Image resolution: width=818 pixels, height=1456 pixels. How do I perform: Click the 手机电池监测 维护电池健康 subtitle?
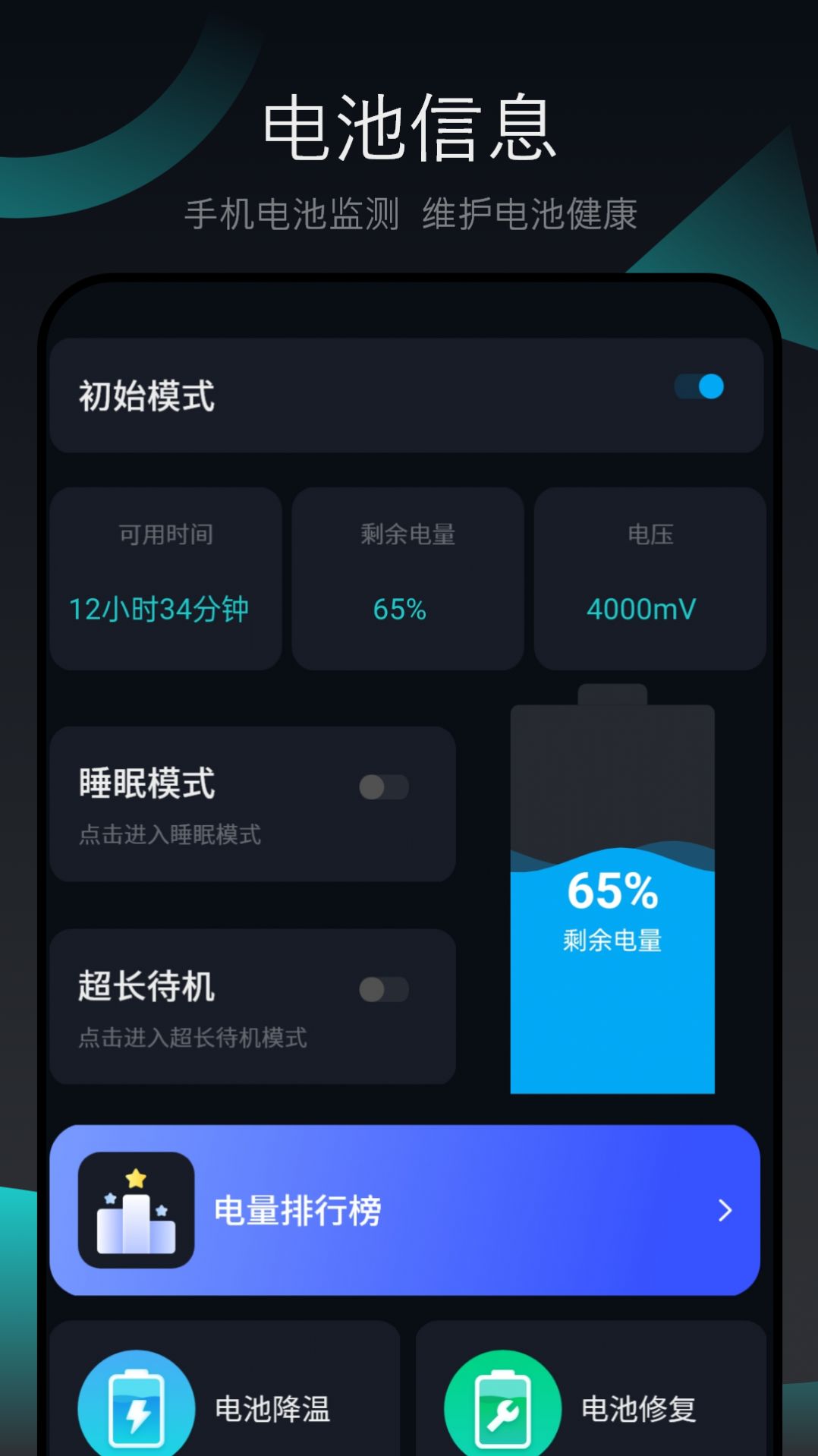click(409, 216)
